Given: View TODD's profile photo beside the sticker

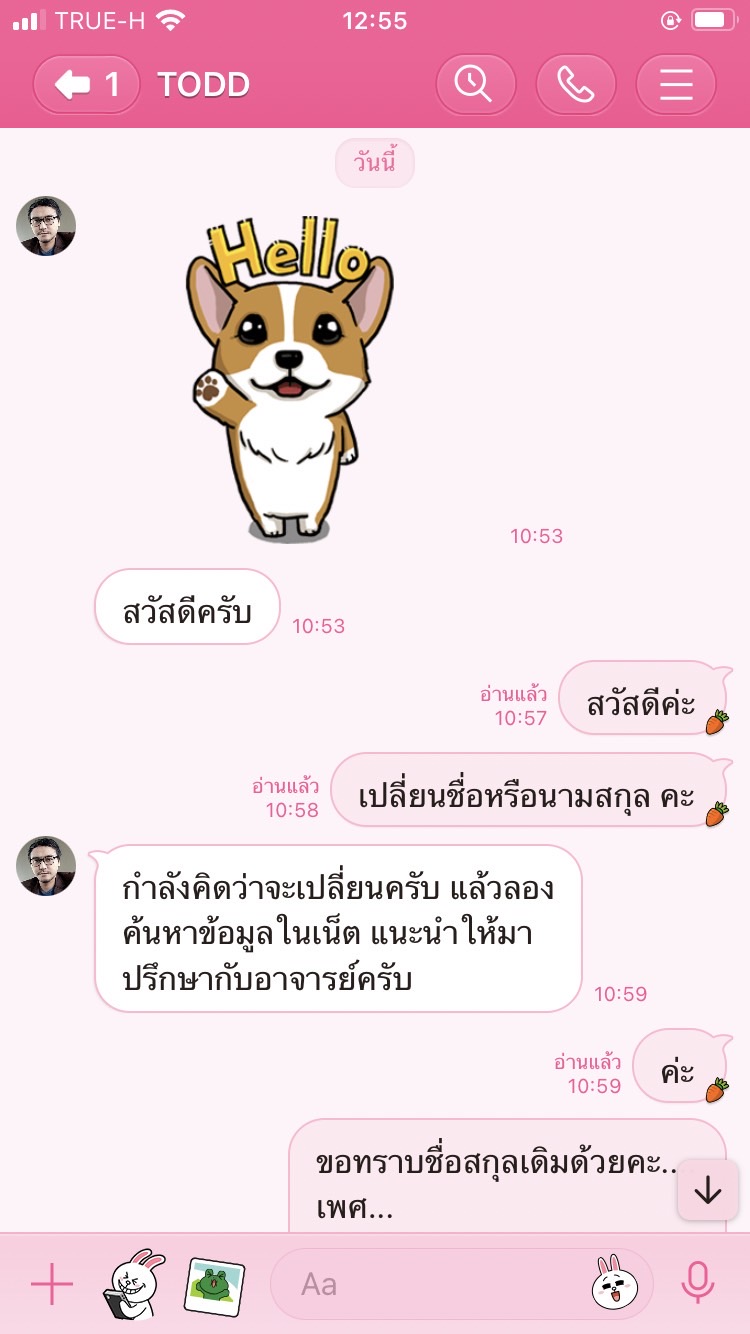Looking at the screenshot, I should 46,226.
